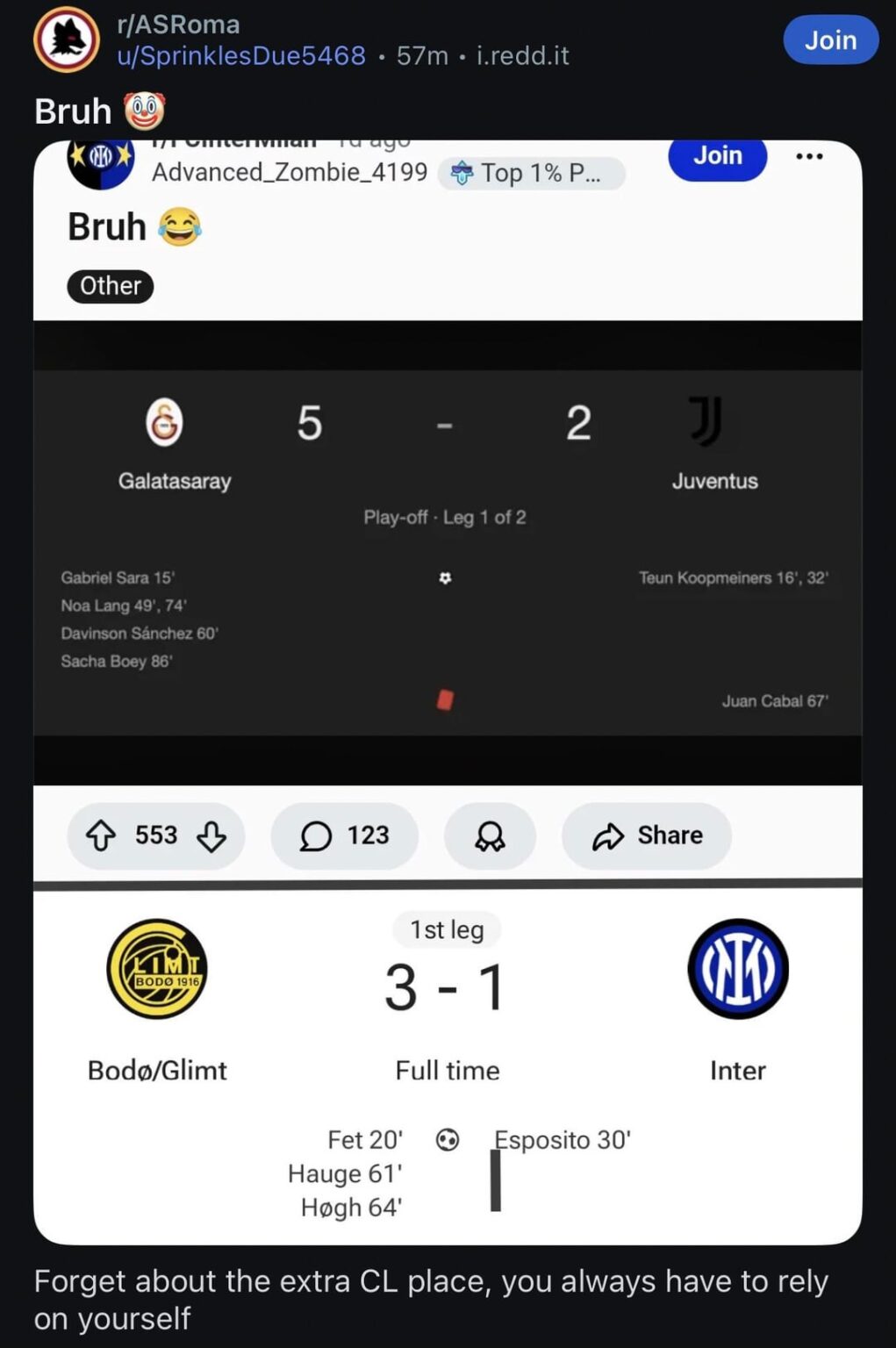Open the r/ASRoma community avatar
The width and height of the screenshot is (896, 1348).
[67, 40]
